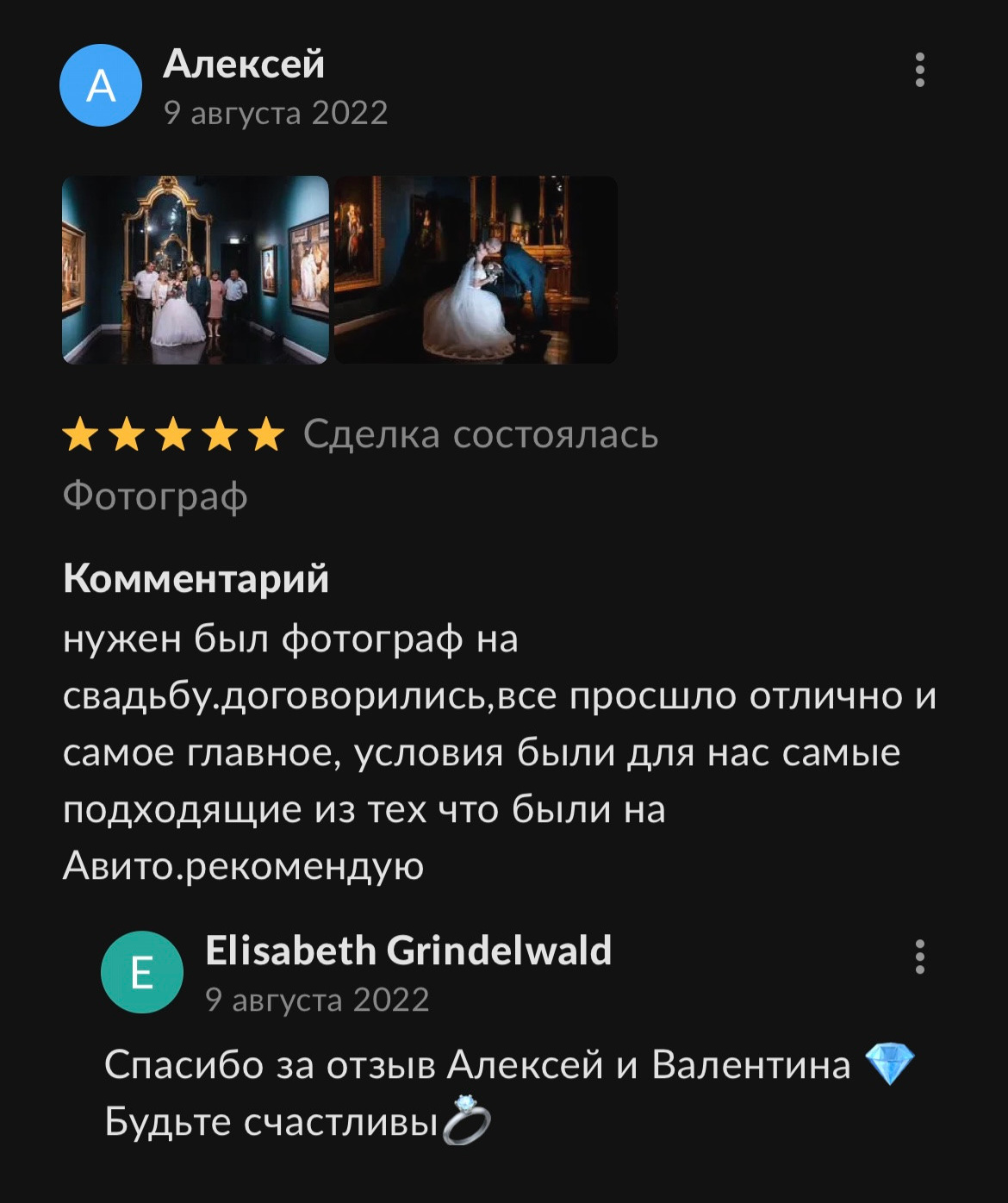Click Алексей's blue avatar icon
1008x1203 pixels.
(101, 85)
